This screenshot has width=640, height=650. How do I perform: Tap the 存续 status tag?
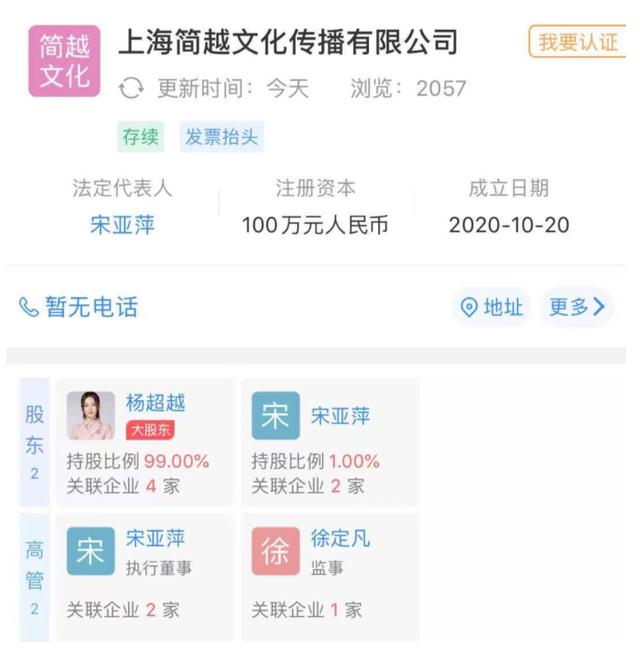pyautogui.click(x=140, y=137)
